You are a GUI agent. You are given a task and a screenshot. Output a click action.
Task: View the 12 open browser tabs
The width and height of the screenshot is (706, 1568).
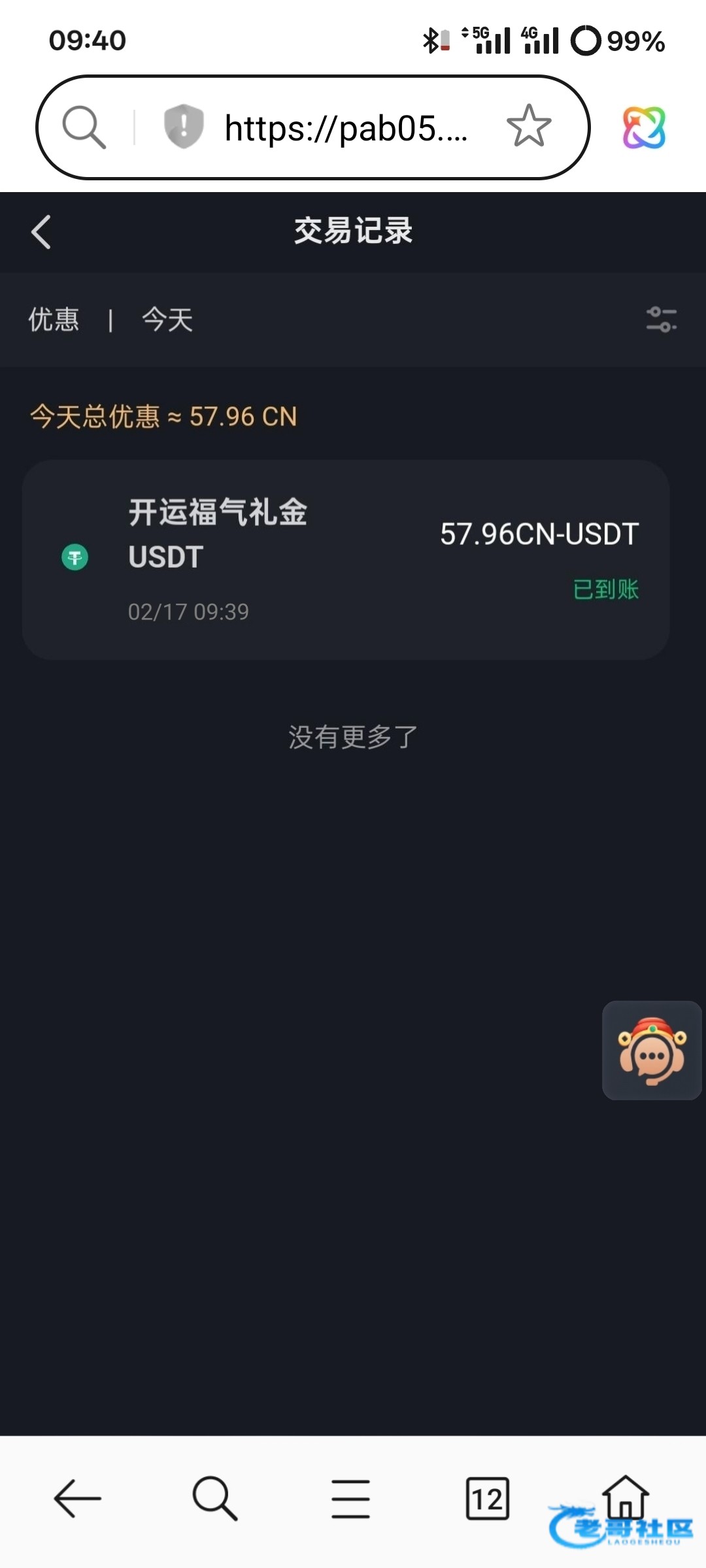point(488,1499)
